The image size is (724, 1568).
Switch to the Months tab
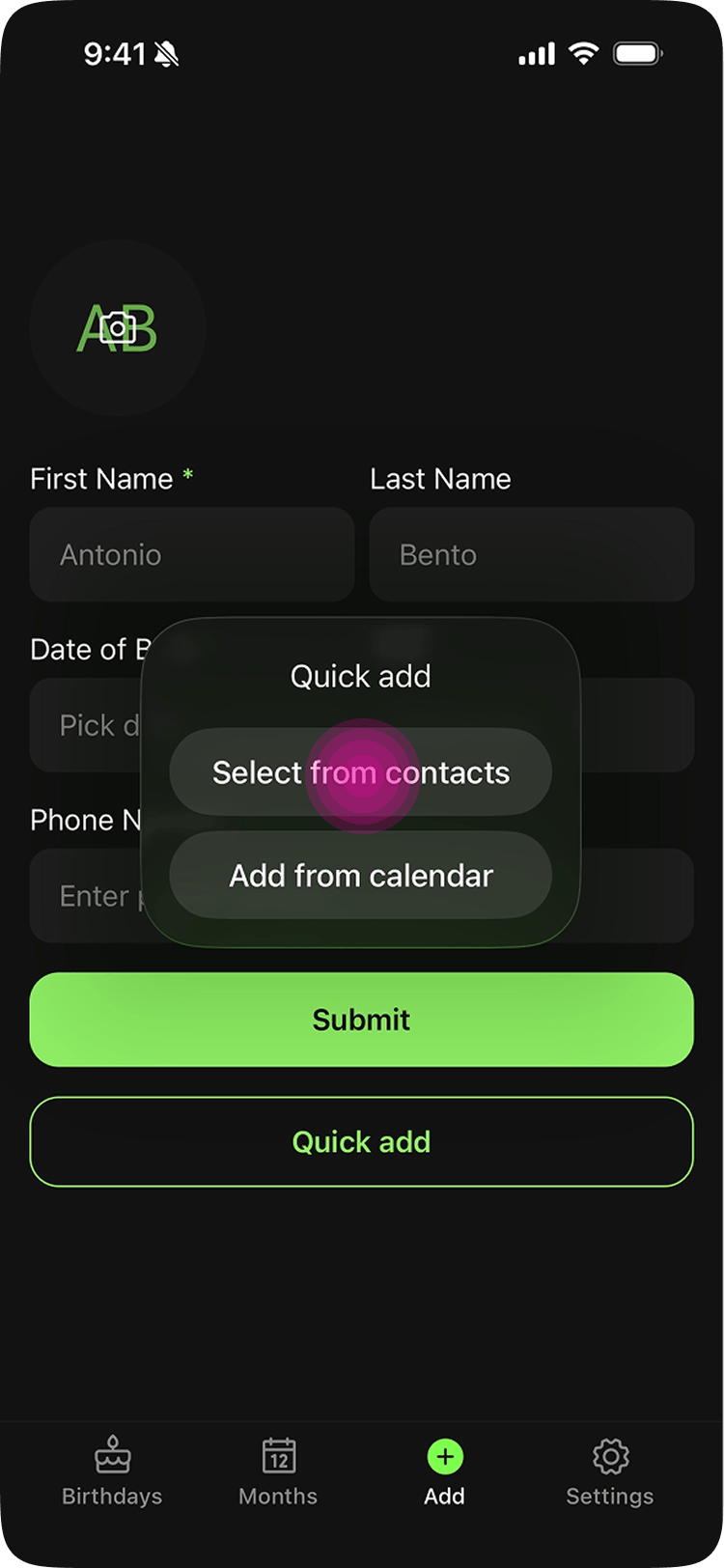point(278,1472)
